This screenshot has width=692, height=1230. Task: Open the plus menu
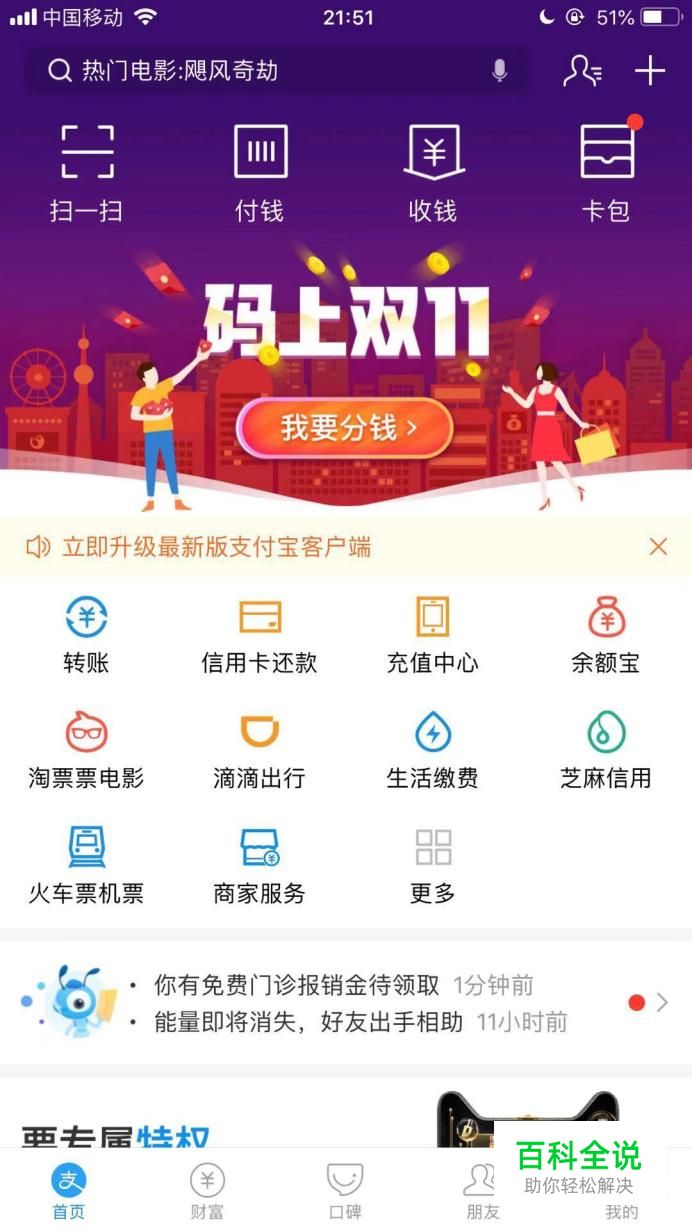(x=650, y=71)
